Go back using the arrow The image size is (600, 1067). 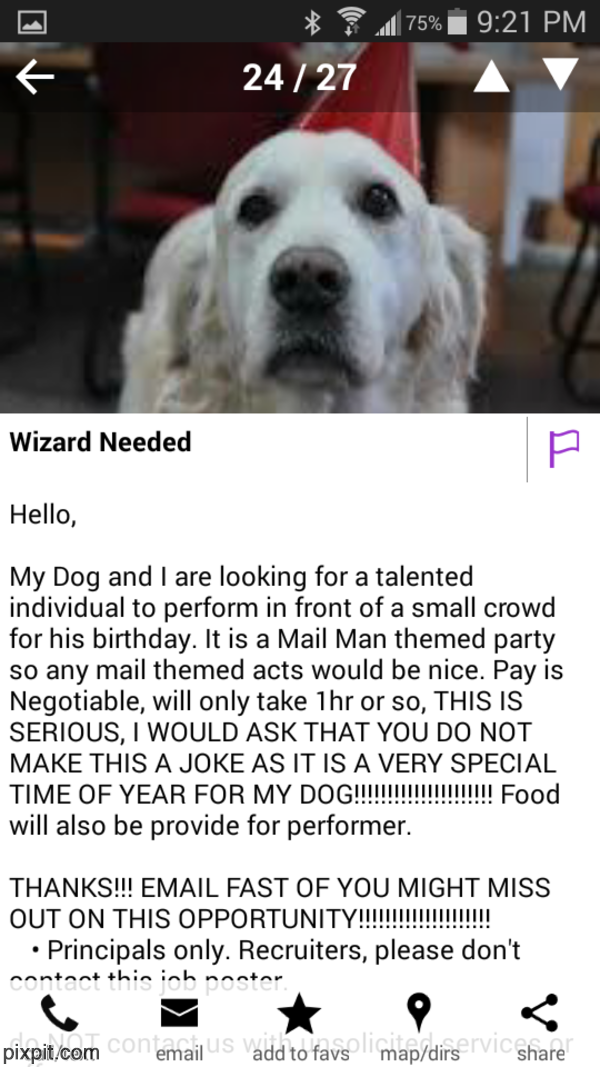[35, 78]
